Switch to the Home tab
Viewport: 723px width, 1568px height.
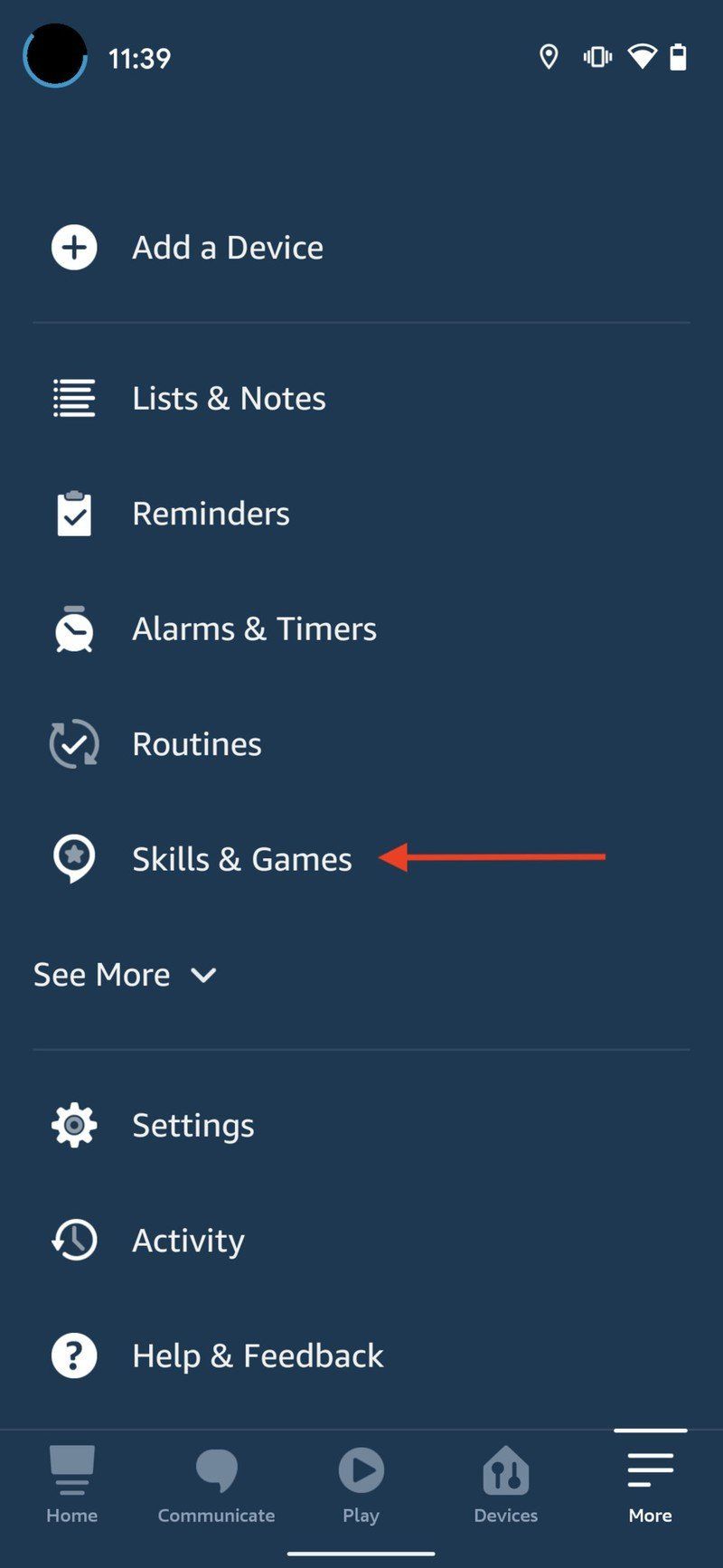[72, 1485]
